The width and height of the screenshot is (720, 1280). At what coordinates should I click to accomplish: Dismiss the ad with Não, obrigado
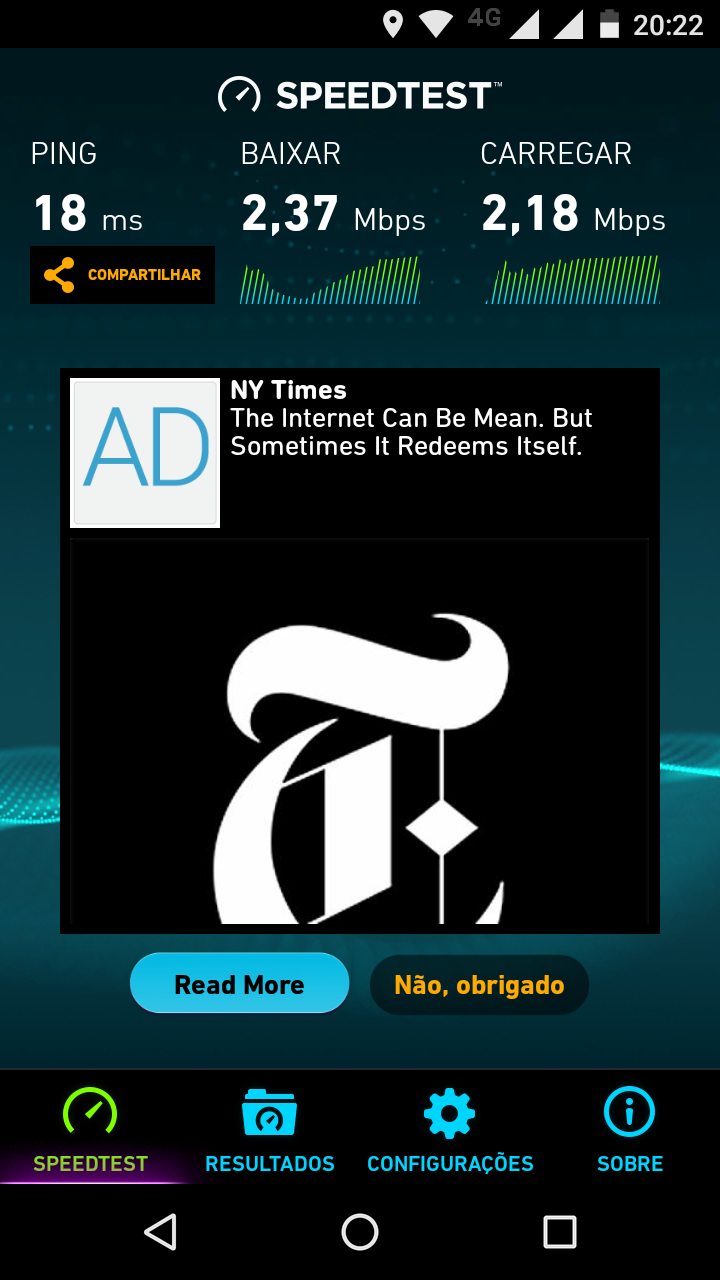click(x=479, y=985)
